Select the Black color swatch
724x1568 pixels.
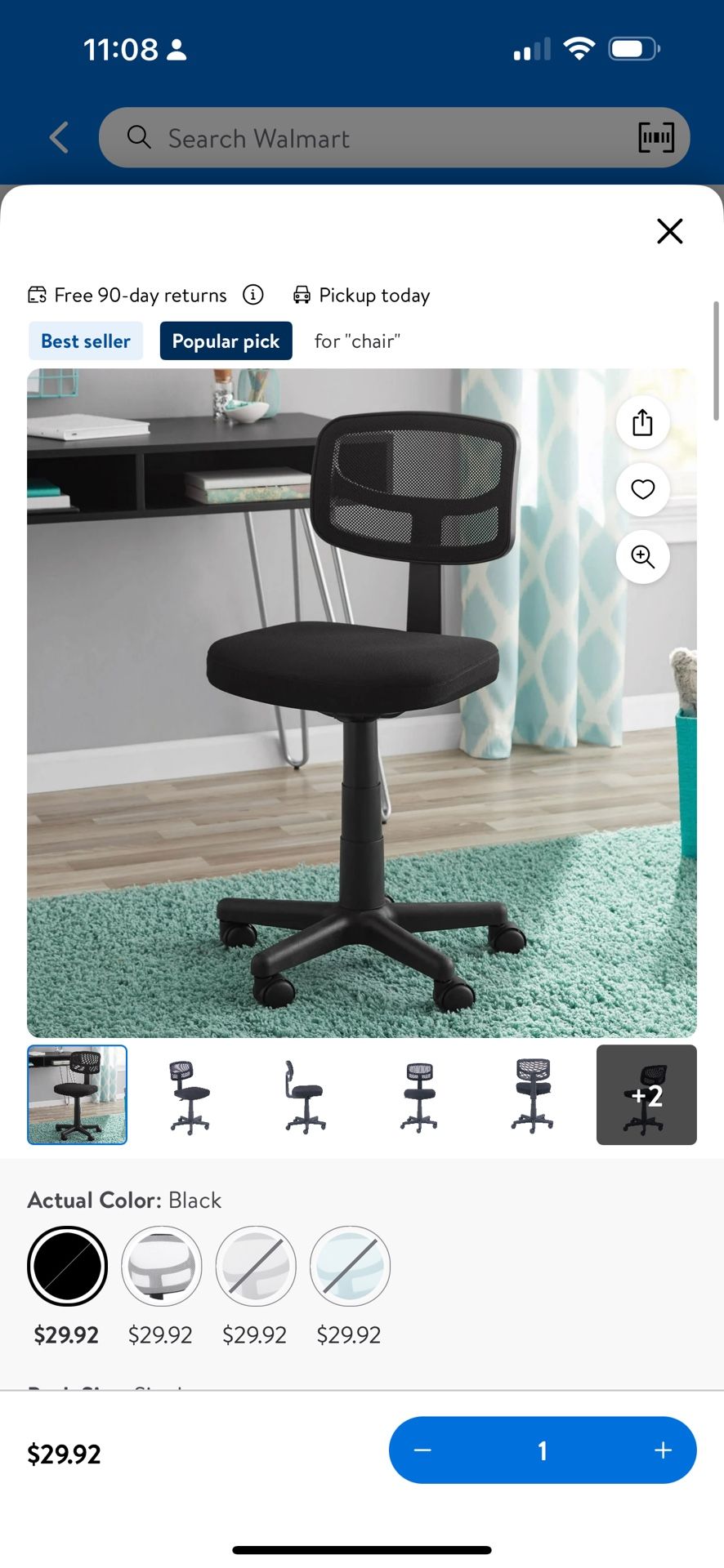pyautogui.click(x=67, y=1266)
